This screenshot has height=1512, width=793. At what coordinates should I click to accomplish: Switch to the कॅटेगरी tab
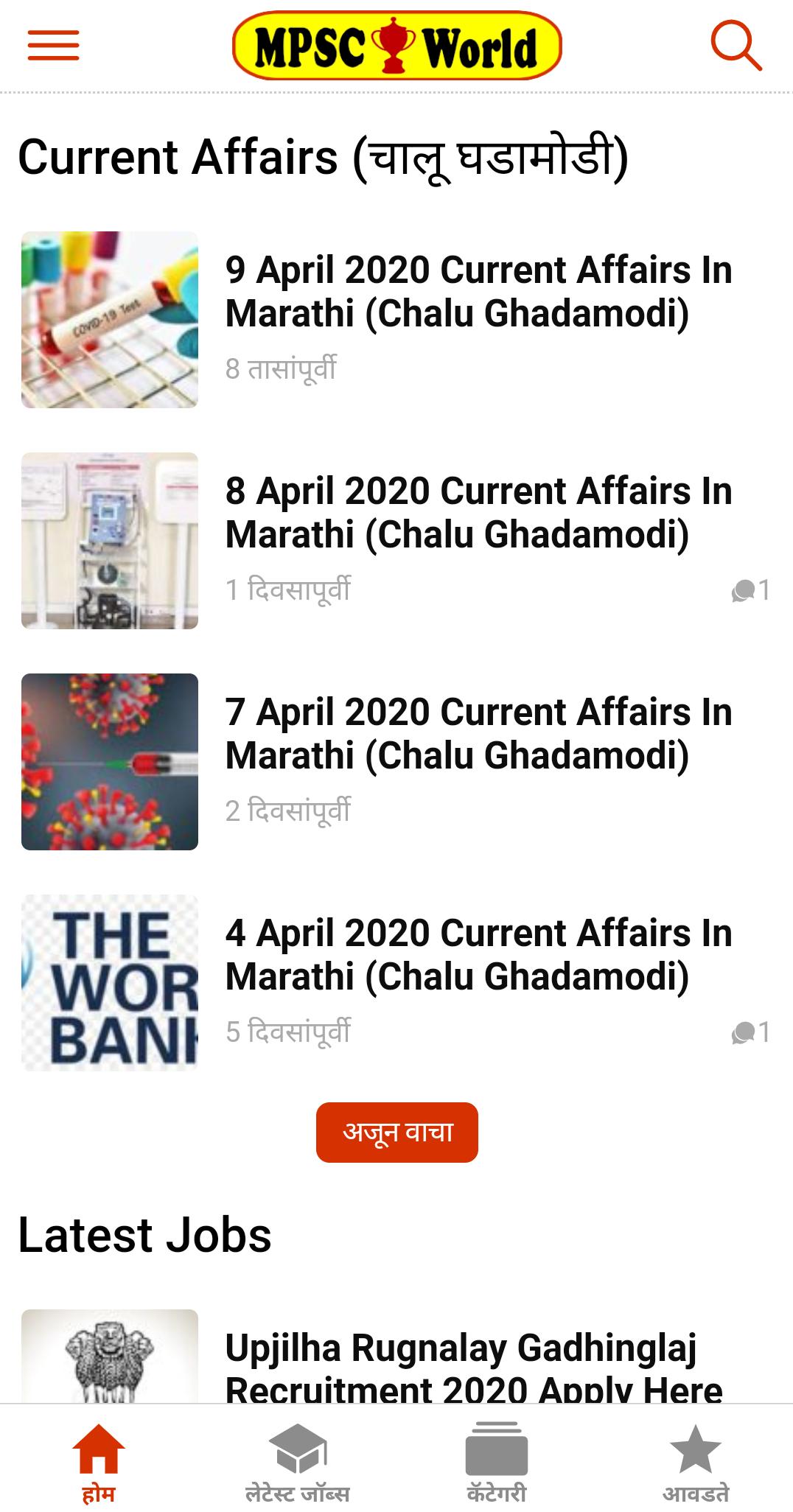496,1462
